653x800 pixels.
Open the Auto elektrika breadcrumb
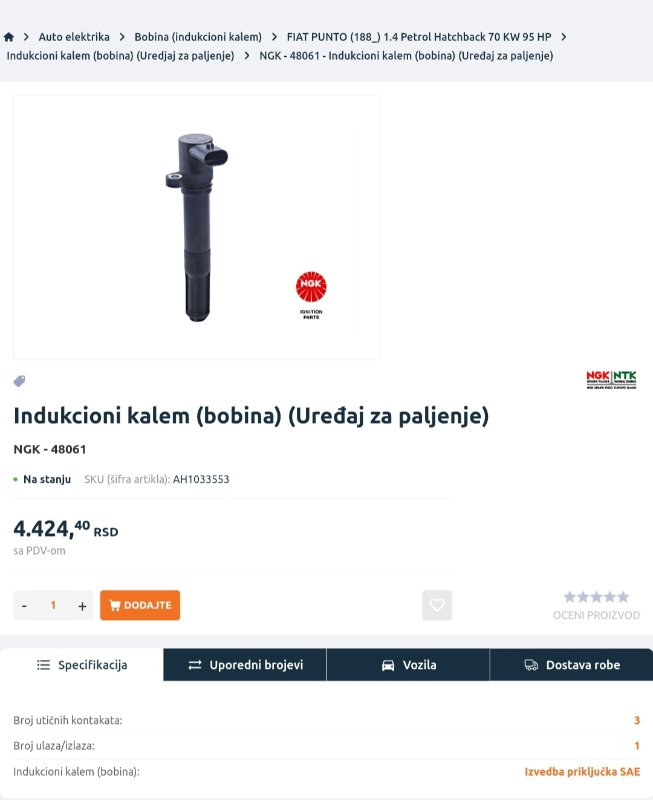click(74, 37)
